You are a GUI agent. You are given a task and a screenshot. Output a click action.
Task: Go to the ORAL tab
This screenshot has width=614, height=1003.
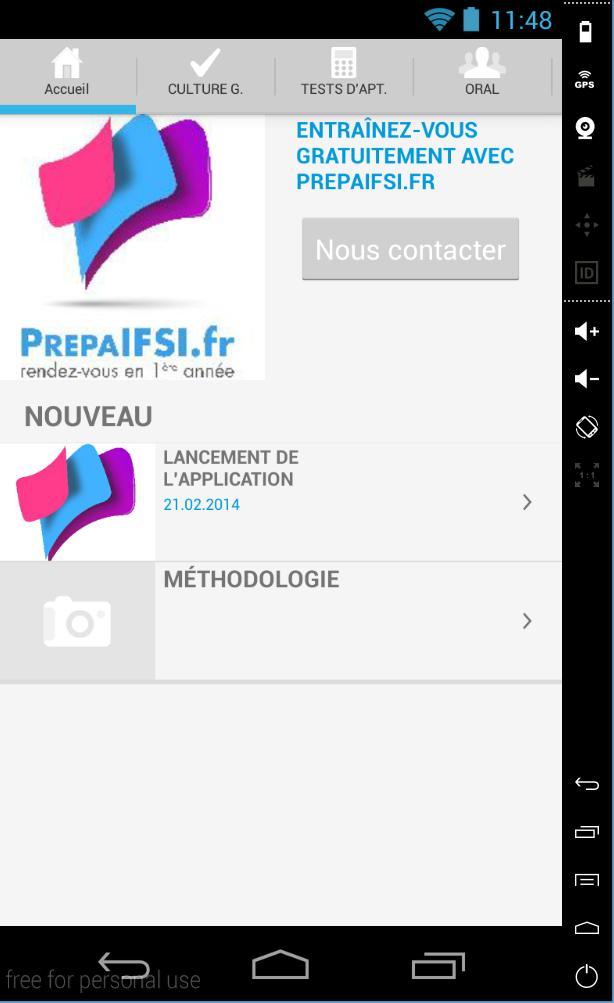tap(481, 73)
